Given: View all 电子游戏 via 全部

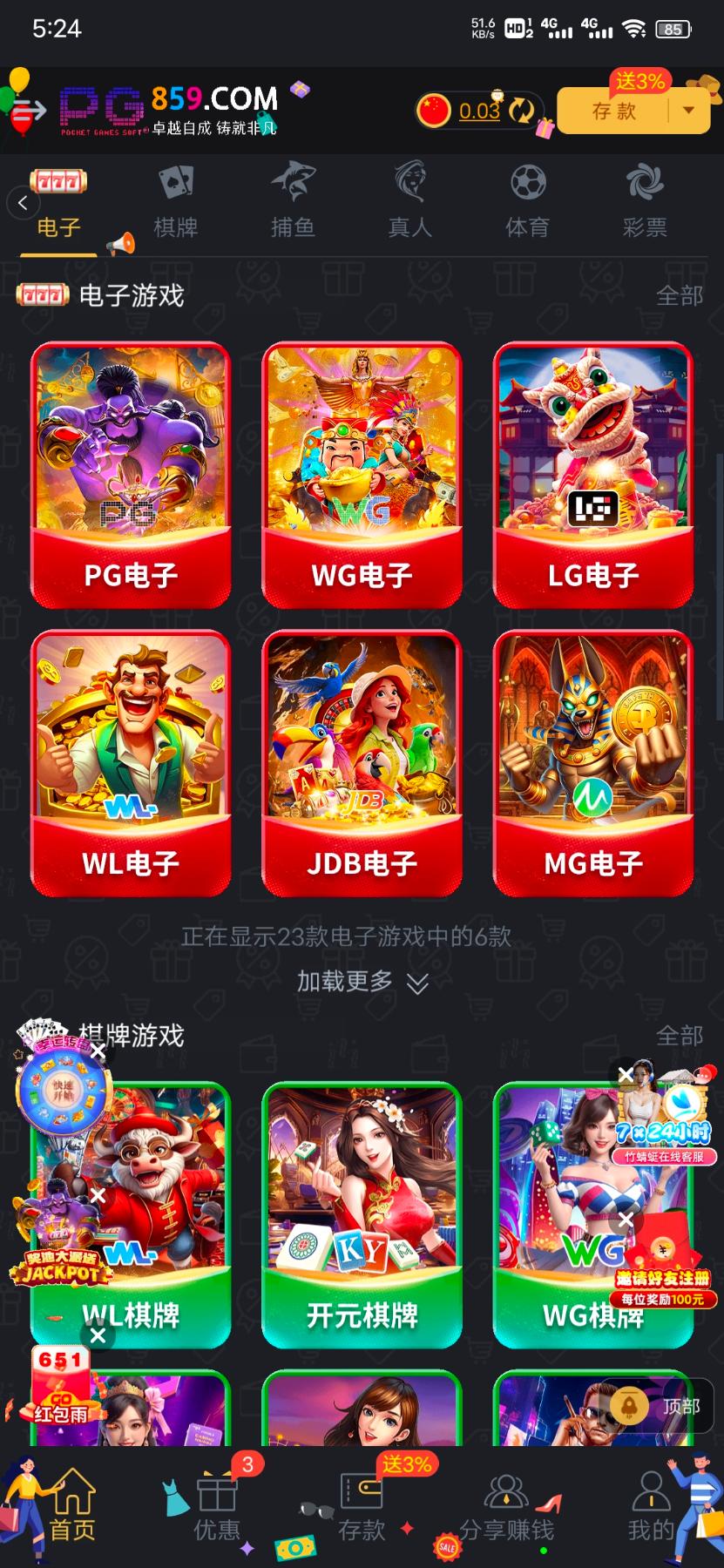Looking at the screenshot, I should tap(679, 296).
